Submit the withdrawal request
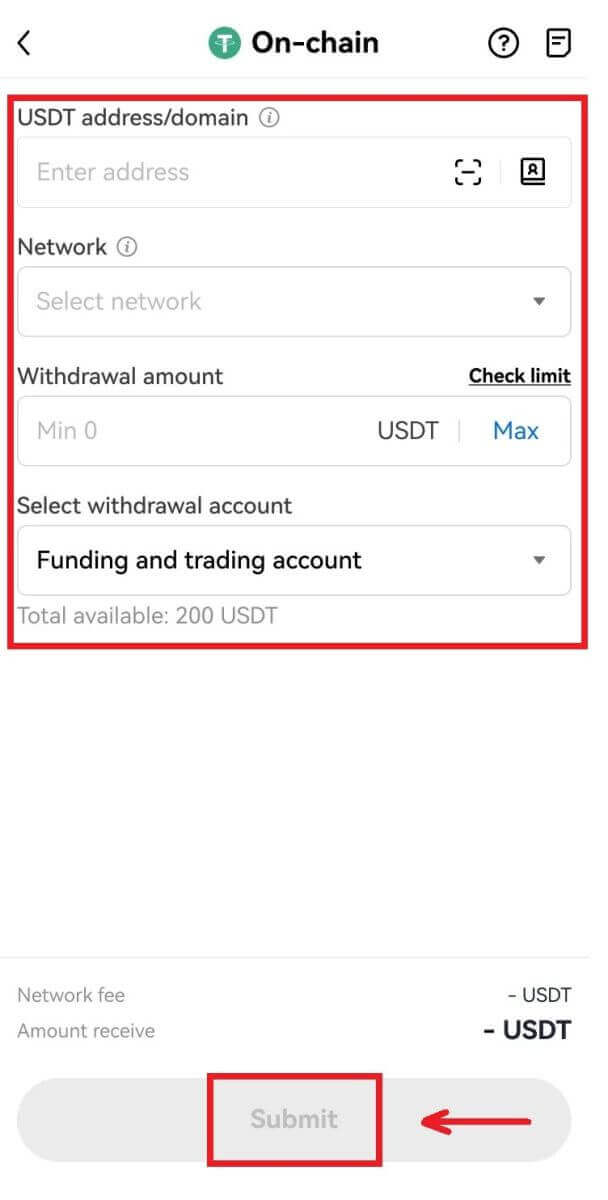608x1200 pixels. (x=294, y=1119)
